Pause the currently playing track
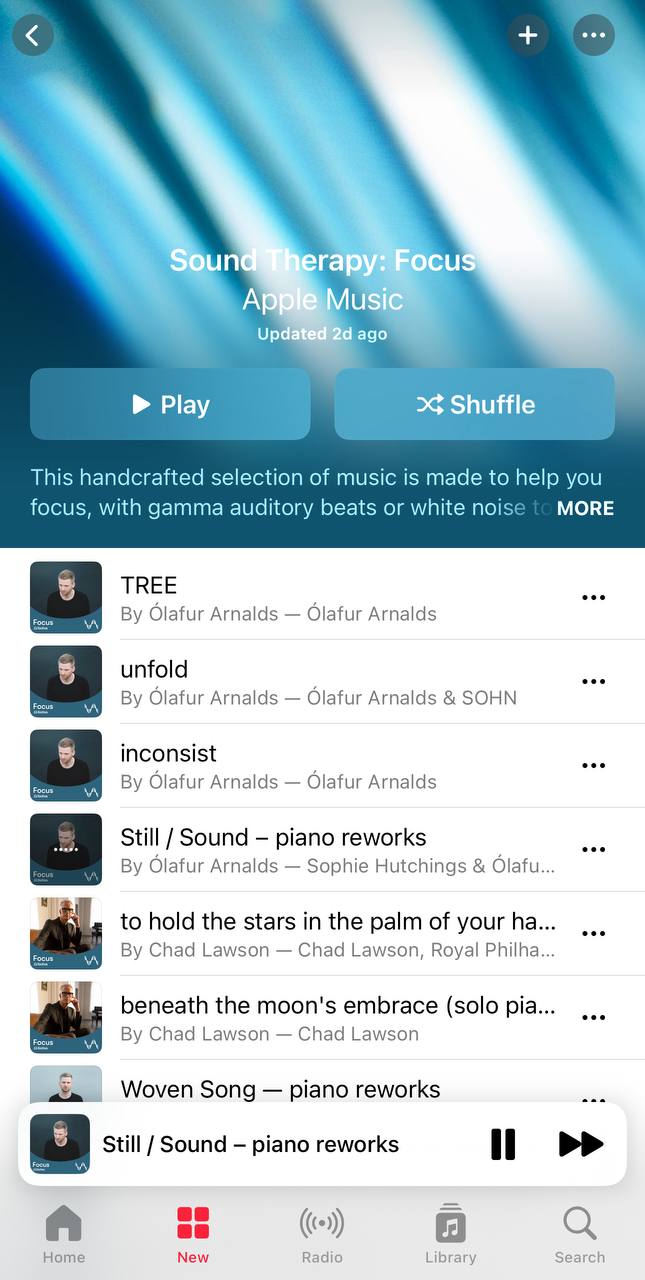Image resolution: width=645 pixels, height=1280 pixels. 503,1144
